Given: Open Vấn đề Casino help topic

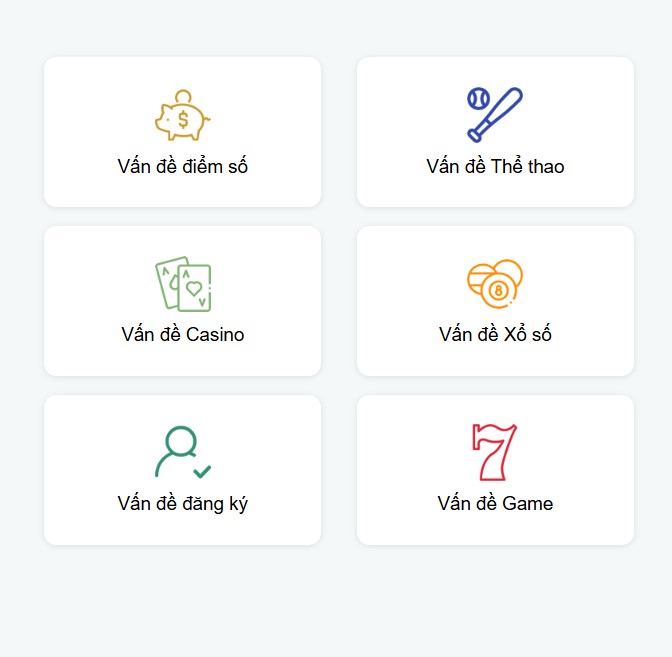Looking at the screenshot, I should point(182,301).
